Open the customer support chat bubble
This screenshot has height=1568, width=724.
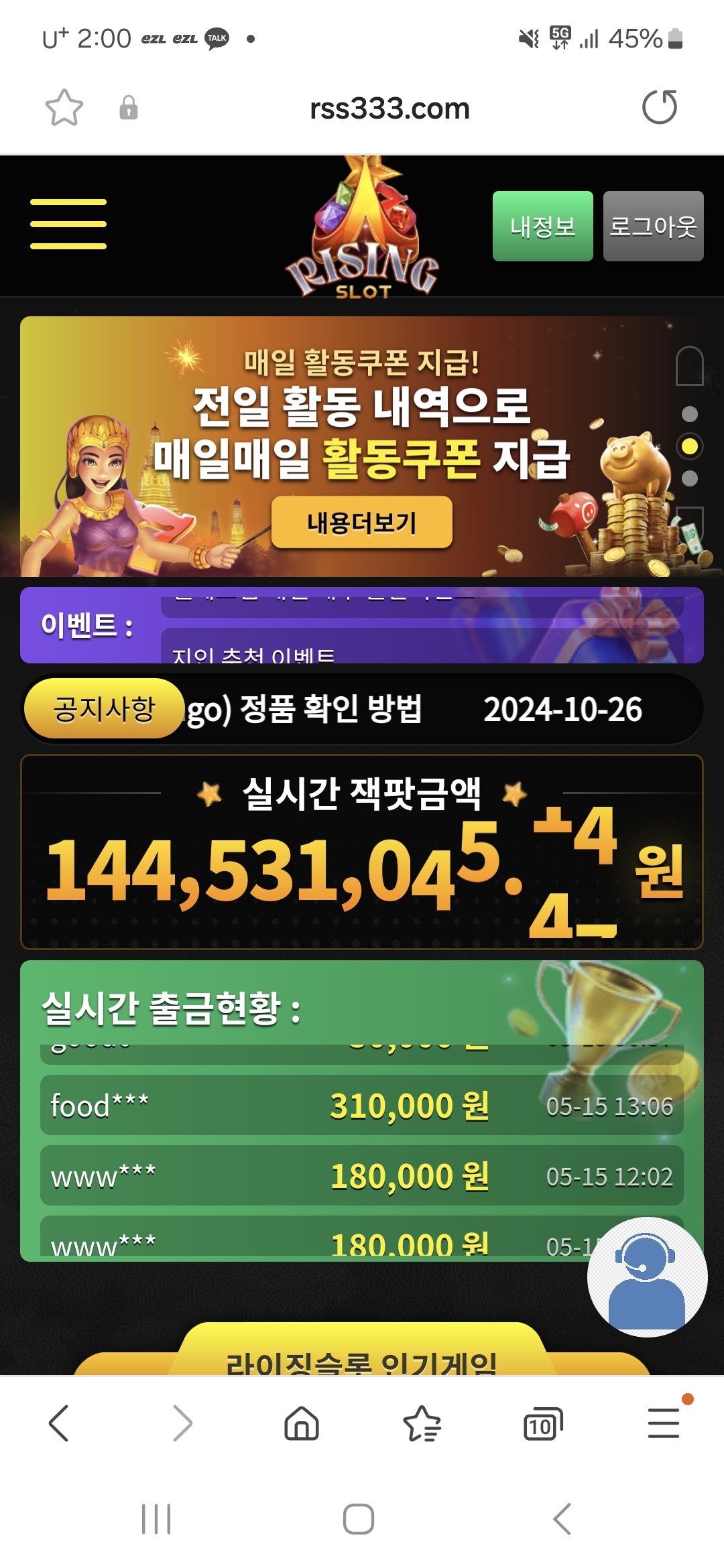(647, 1277)
